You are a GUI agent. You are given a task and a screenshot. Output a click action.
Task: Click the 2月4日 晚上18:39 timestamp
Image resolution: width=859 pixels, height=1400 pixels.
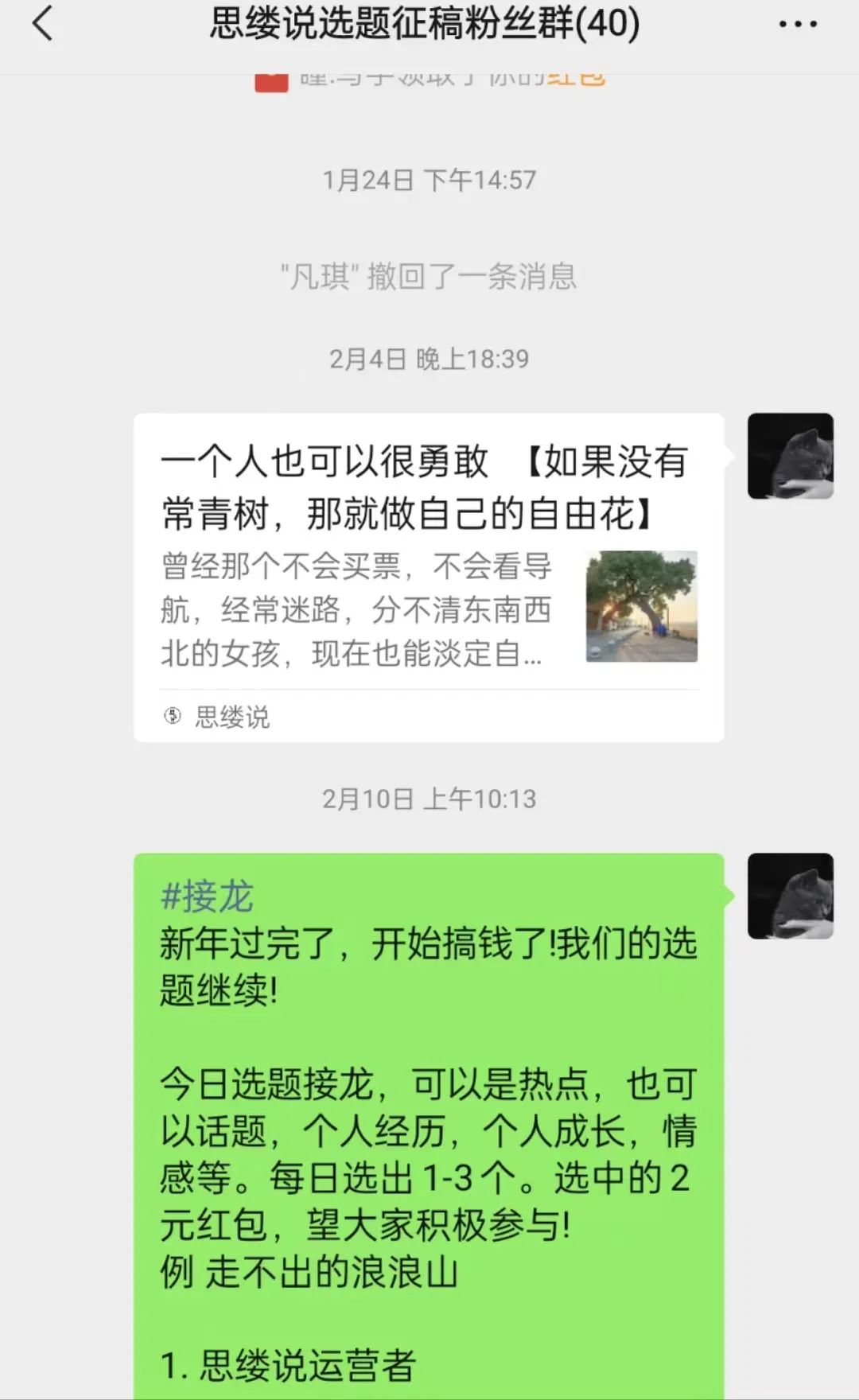click(x=429, y=358)
